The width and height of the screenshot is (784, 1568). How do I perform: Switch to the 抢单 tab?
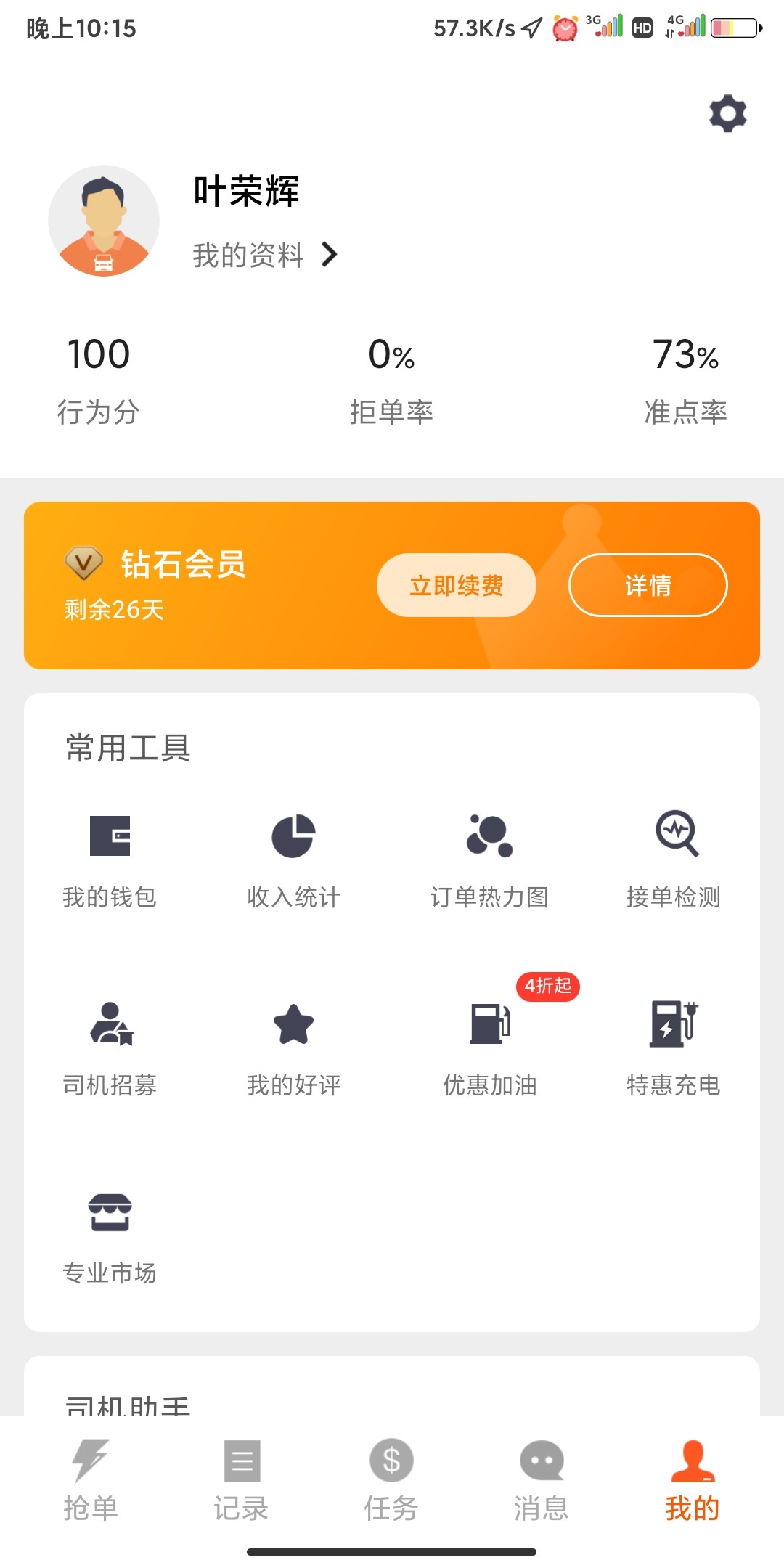click(x=91, y=1481)
